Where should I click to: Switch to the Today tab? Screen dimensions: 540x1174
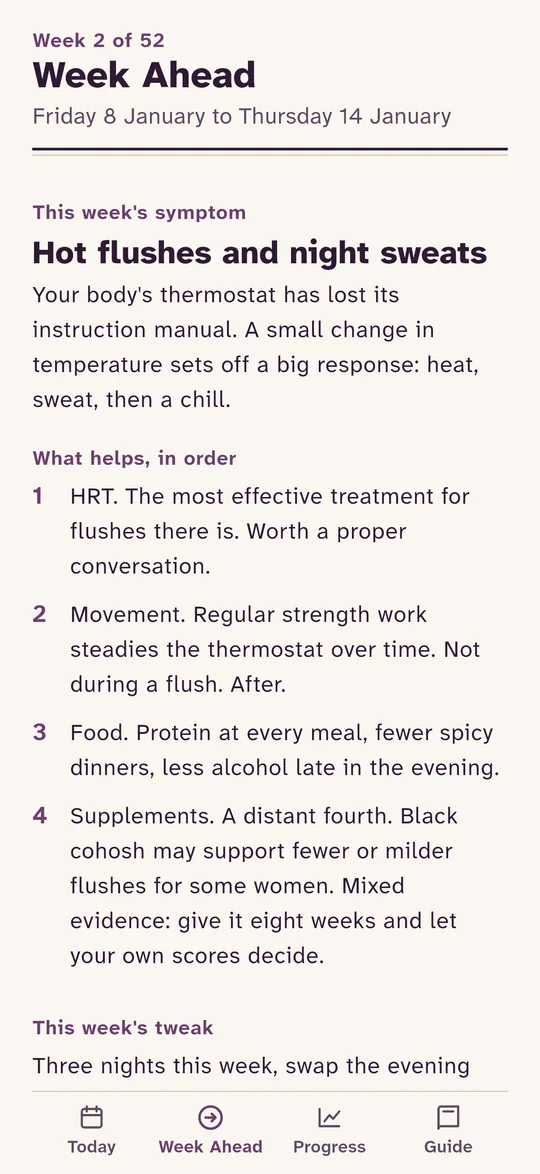tap(91, 1131)
